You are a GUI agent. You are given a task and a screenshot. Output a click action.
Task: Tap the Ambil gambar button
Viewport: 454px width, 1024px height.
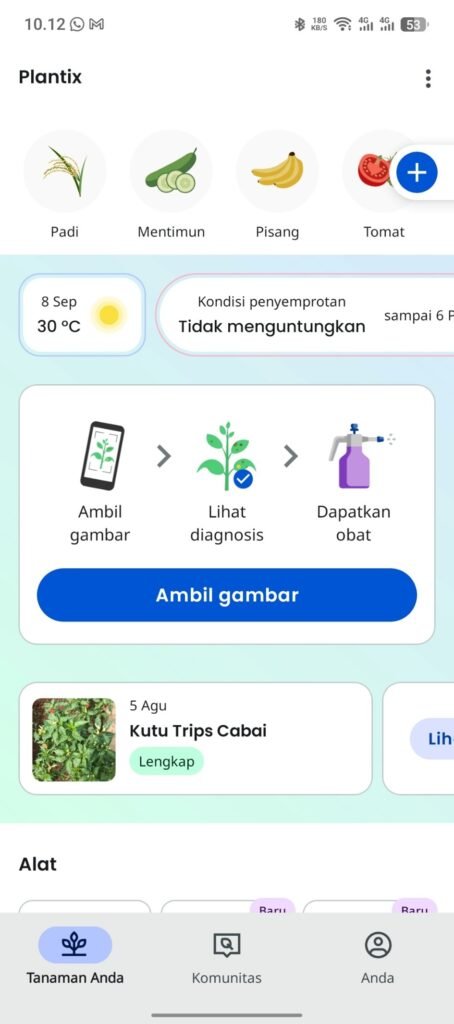click(227, 595)
